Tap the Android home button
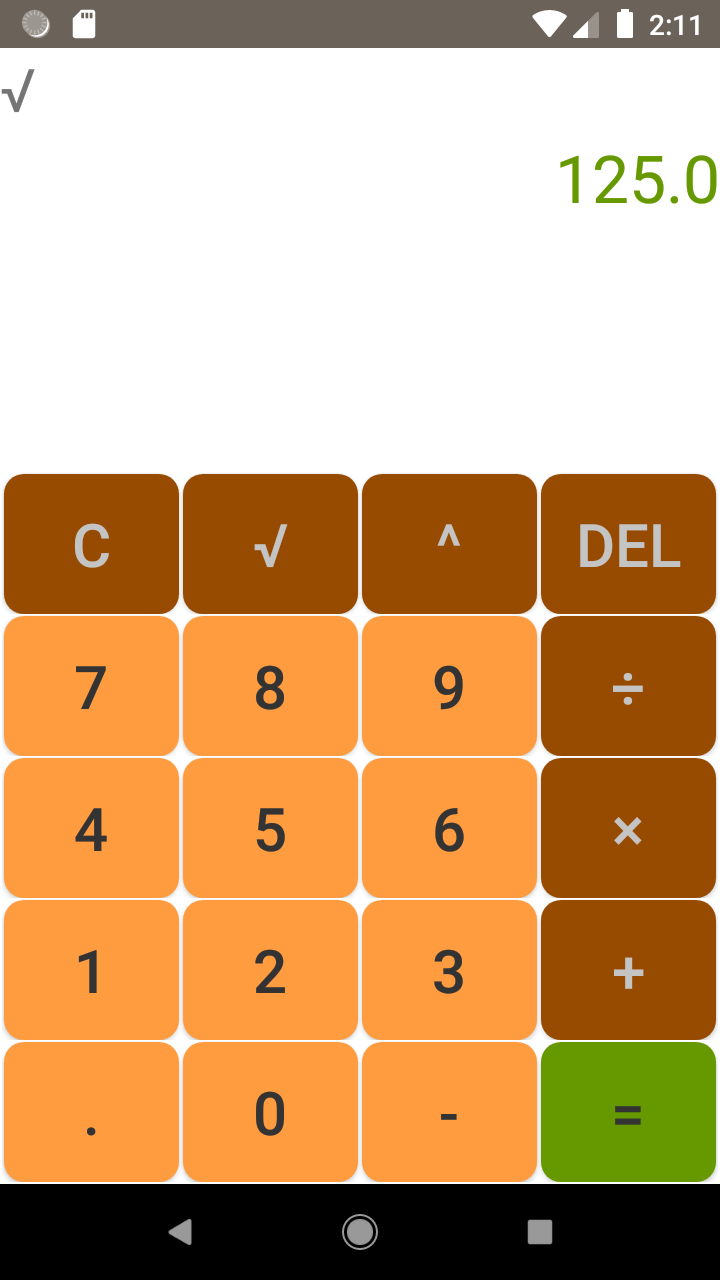Image resolution: width=720 pixels, height=1280 pixels. 360,1232
